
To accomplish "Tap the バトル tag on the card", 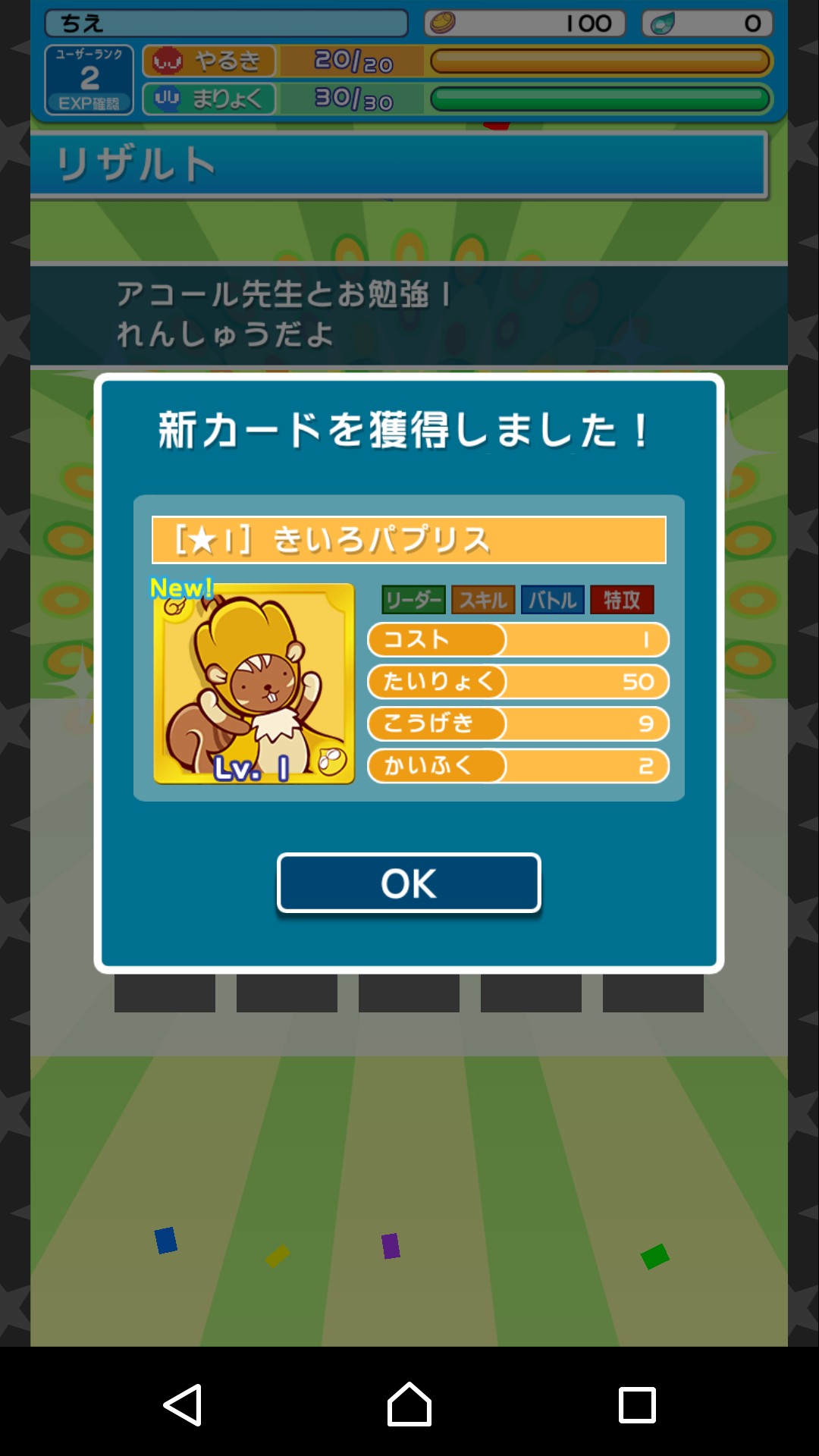I will pos(553,600).
